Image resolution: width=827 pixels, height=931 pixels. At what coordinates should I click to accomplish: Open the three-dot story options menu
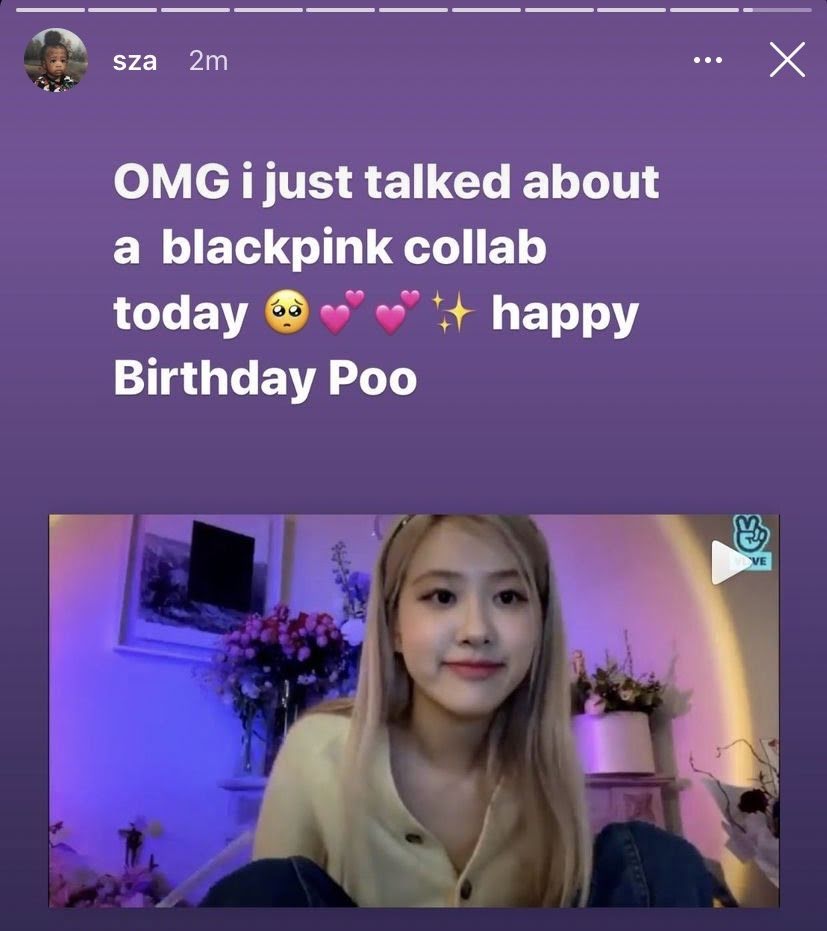[x=708, y=60]
